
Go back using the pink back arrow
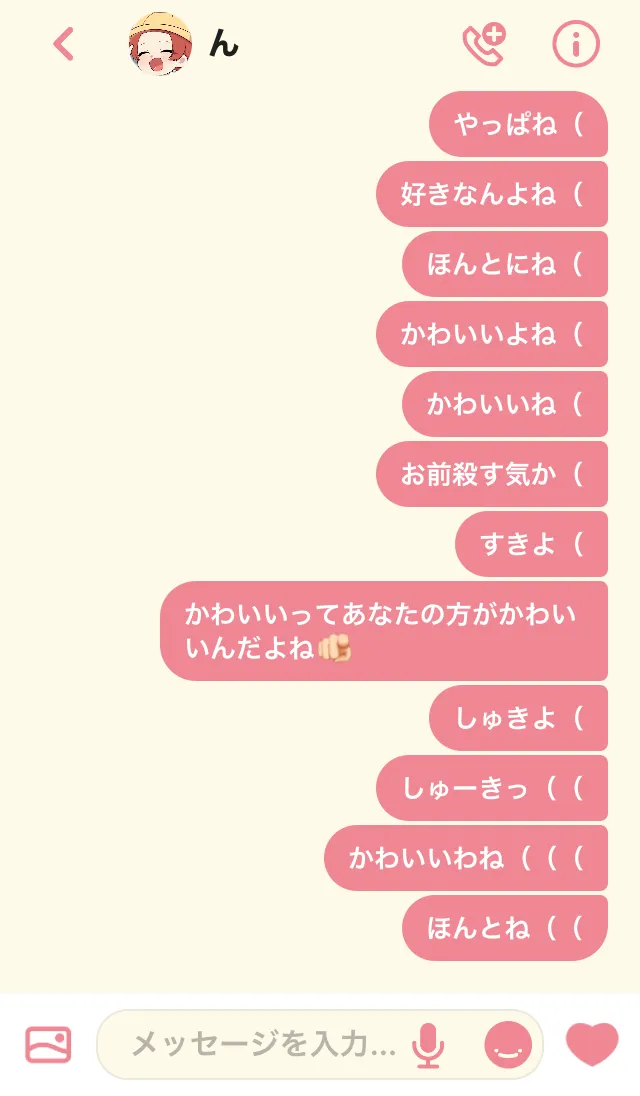[64, 44]
